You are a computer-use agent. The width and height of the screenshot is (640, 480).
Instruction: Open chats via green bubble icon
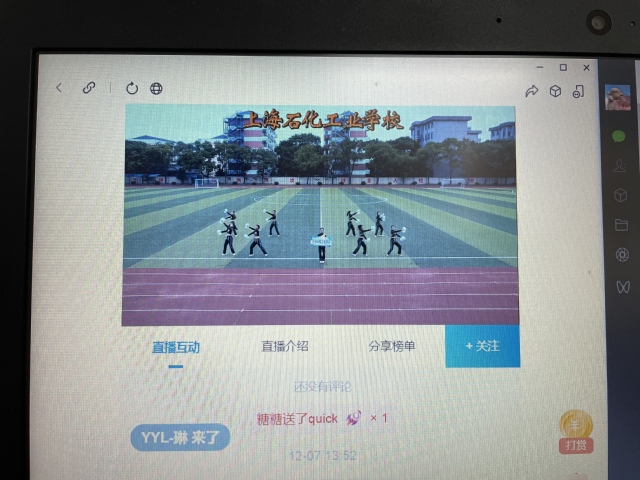619,136
